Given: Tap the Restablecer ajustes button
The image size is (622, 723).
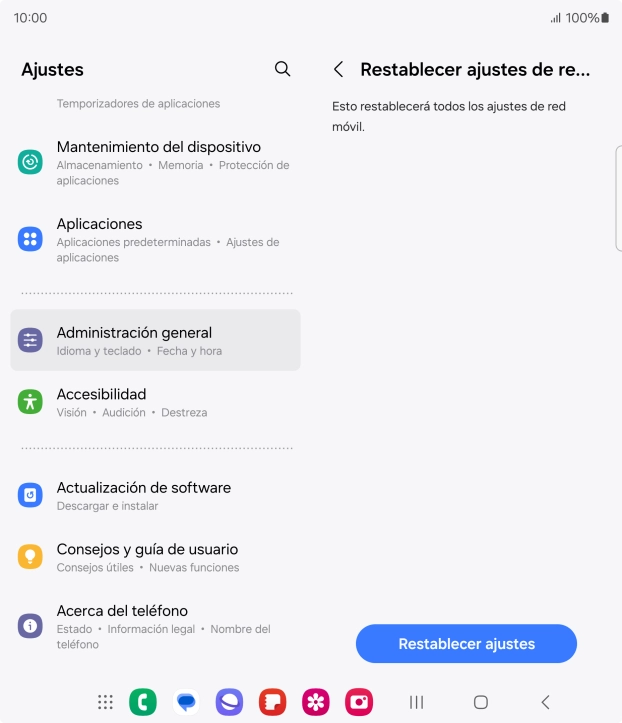Looking at the screenshot, I should point(466,644).
